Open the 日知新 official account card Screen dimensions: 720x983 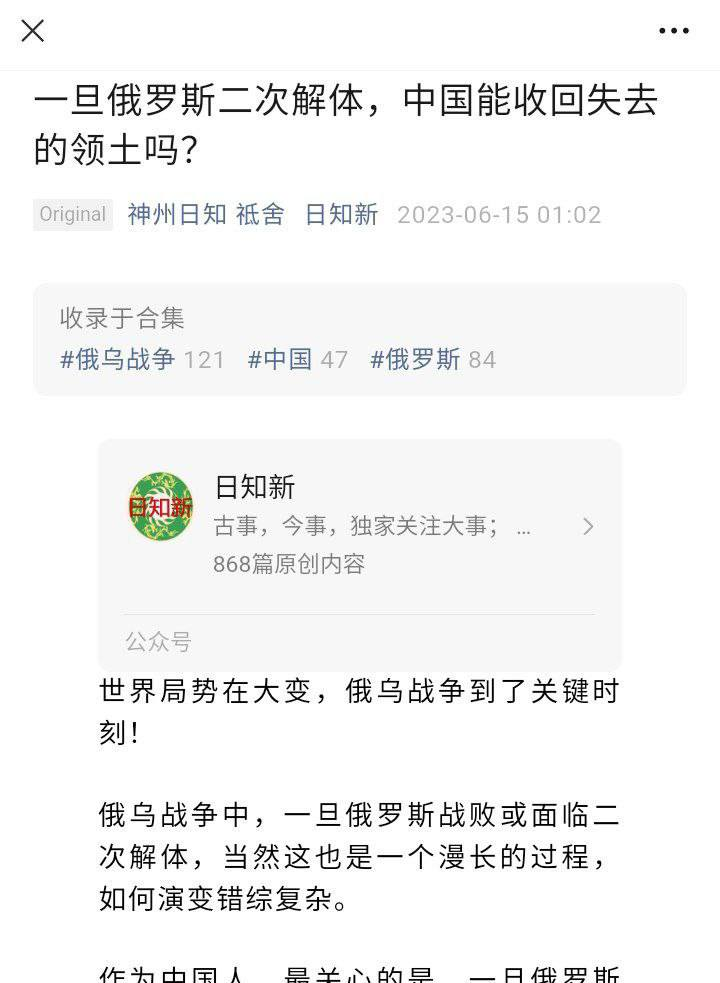tap(360, 526)
